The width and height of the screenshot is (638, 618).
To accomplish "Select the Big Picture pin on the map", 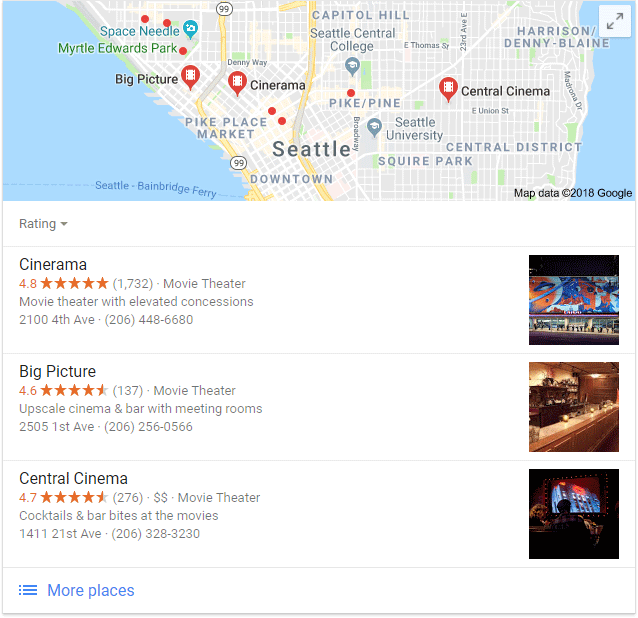I will pos(190,76).
